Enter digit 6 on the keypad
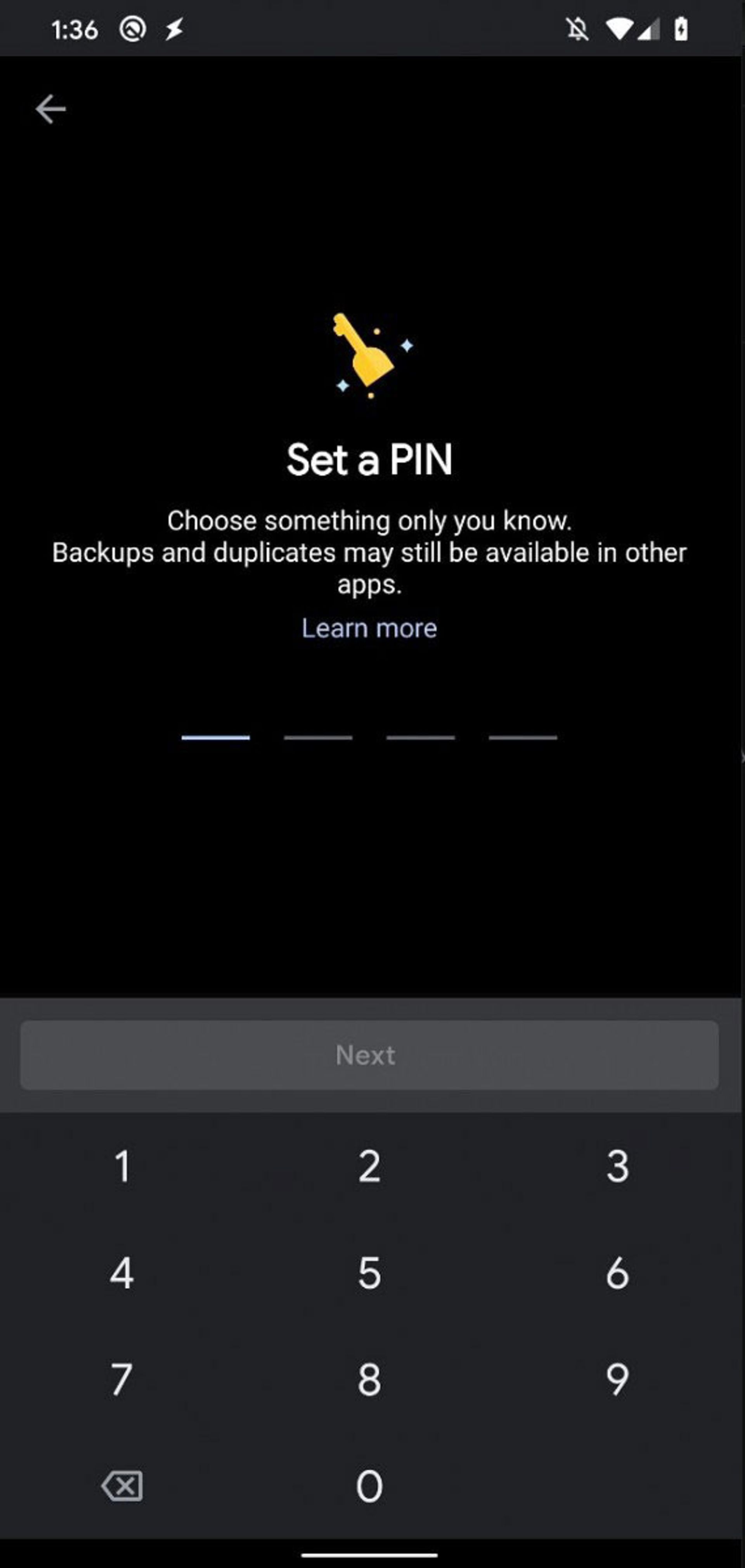The height and width of the screenshot is (1568, 745). [x=617, y=1273]
